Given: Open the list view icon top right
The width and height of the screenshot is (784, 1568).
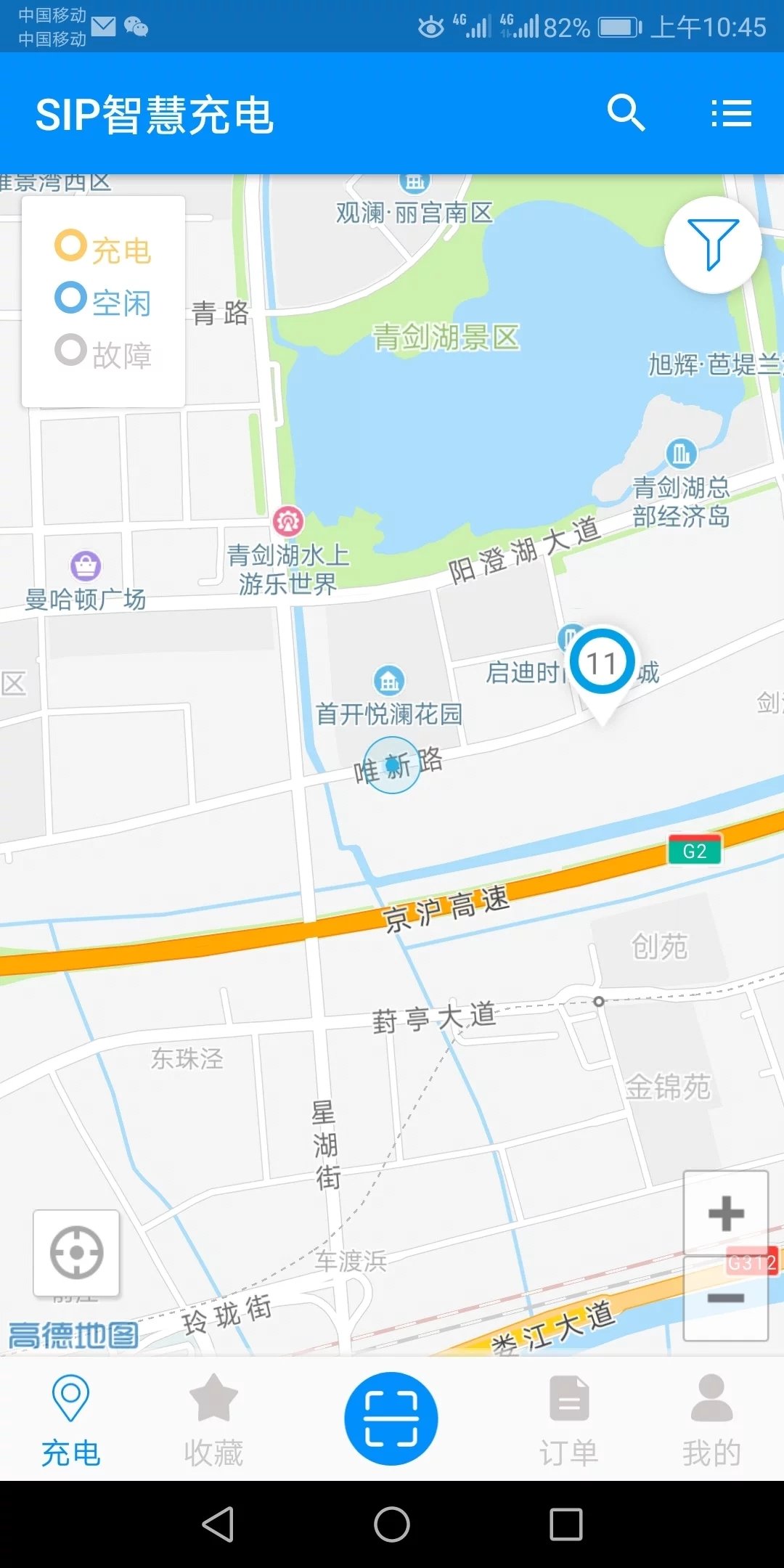Looking at the screenshot, I should [x=731, y=114].
